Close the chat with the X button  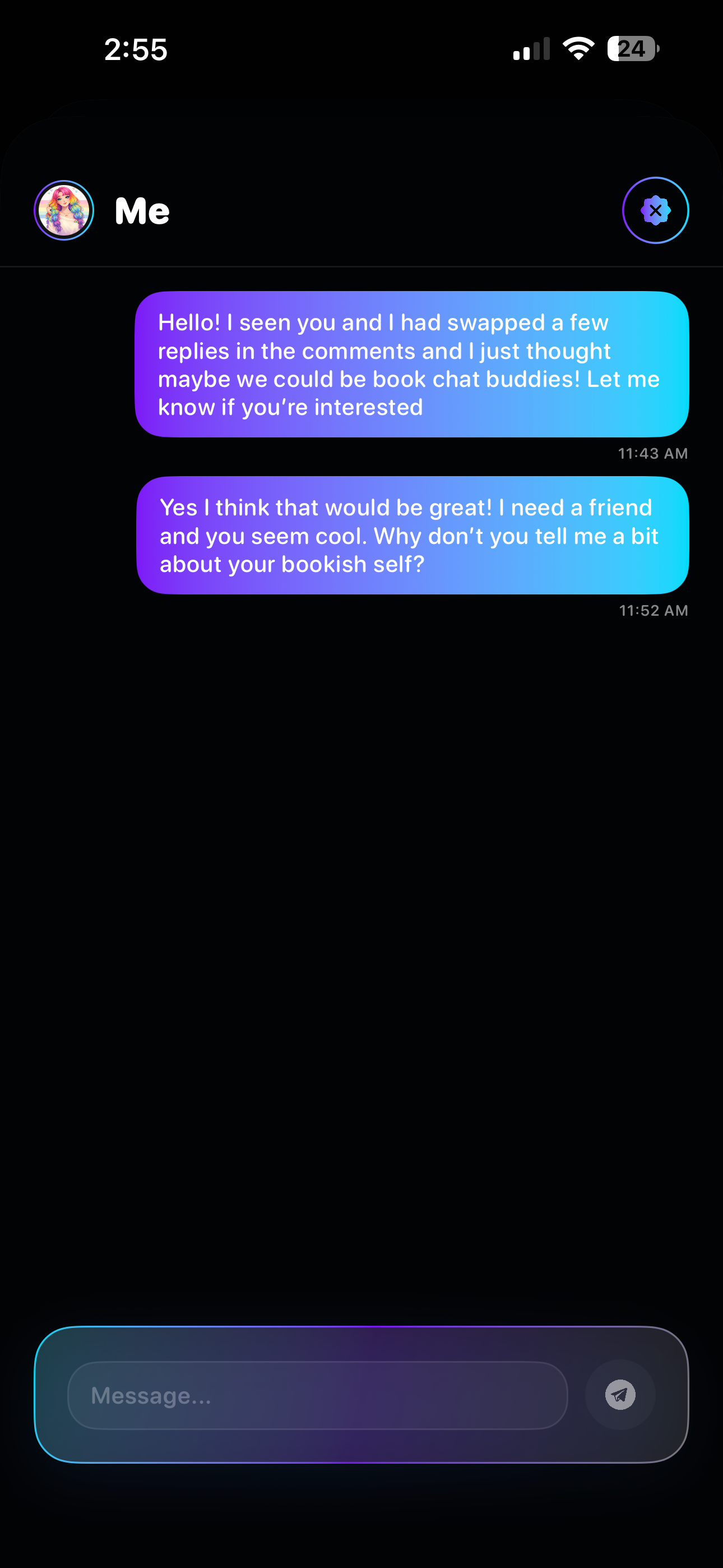pyautogui.click(x=655, y=211)
